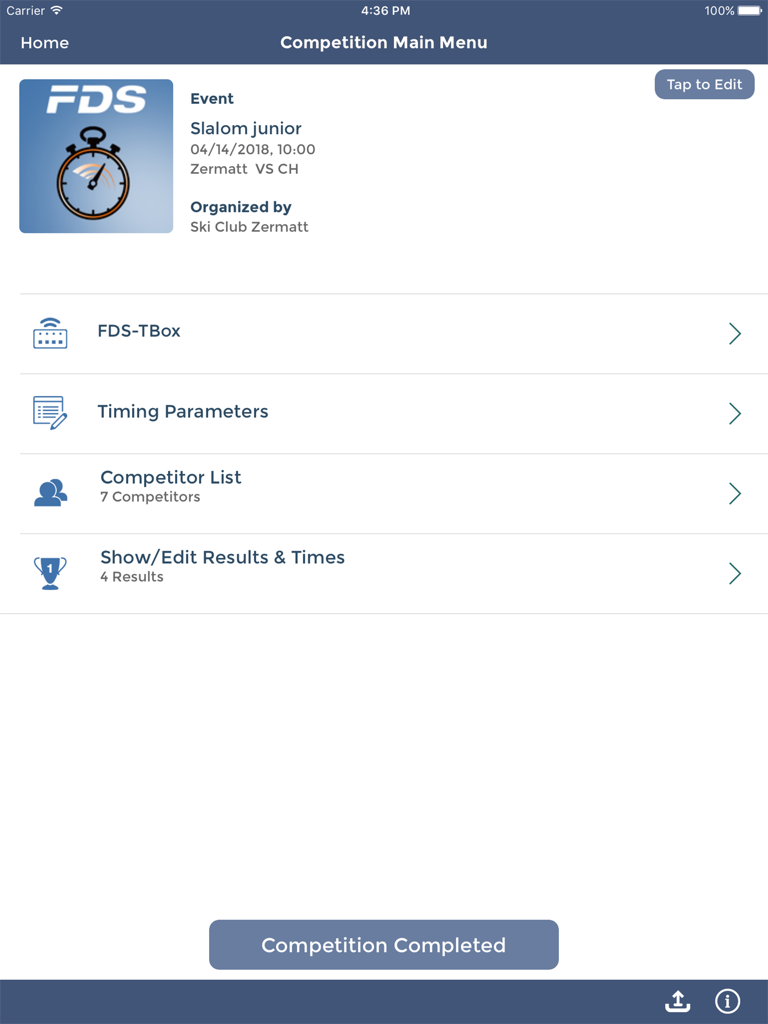Image resolution: width=768 pixels, height=1024 pixels.
Task: Select the Home navigation item
Action: pyautogui.click(x=44, y=43)
